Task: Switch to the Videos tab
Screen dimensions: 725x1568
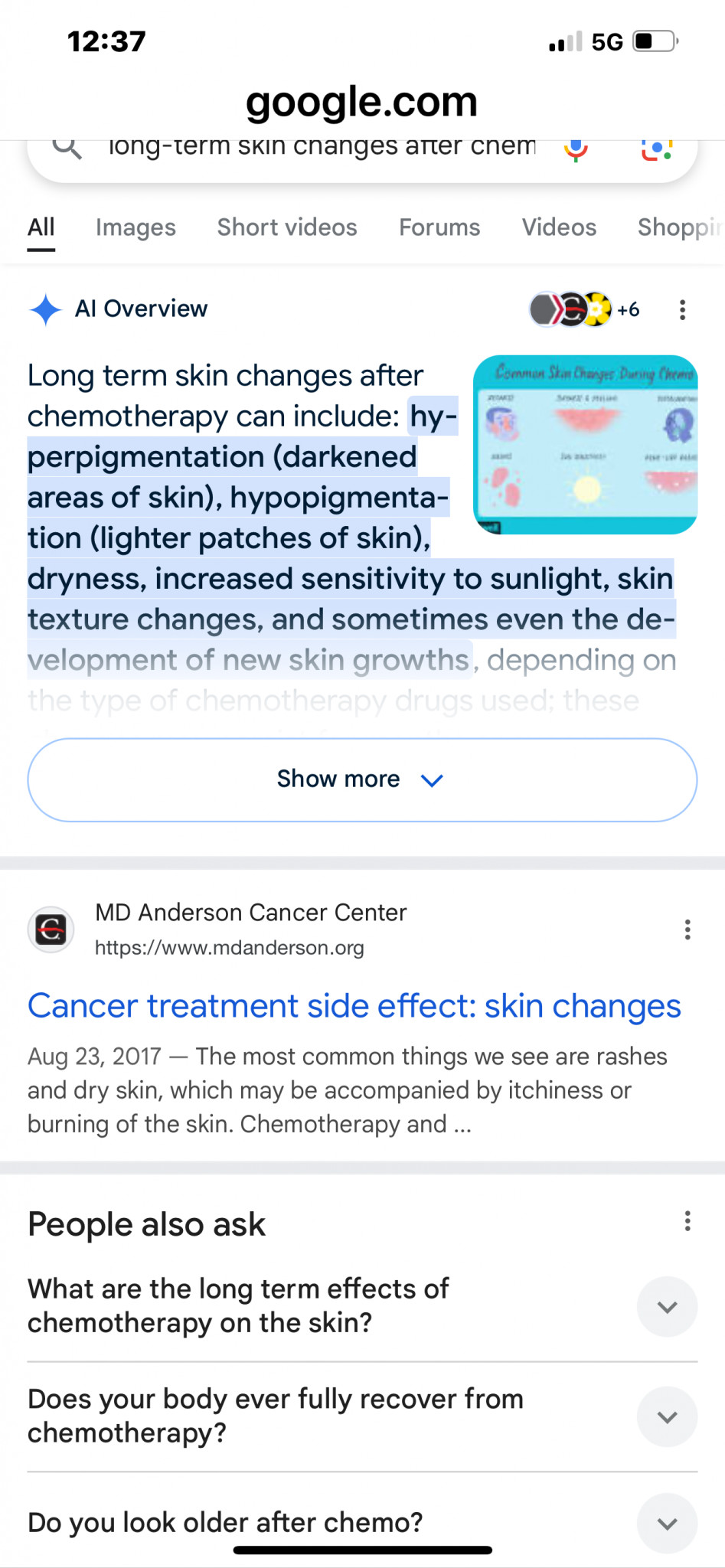Action: click(559, 227)
